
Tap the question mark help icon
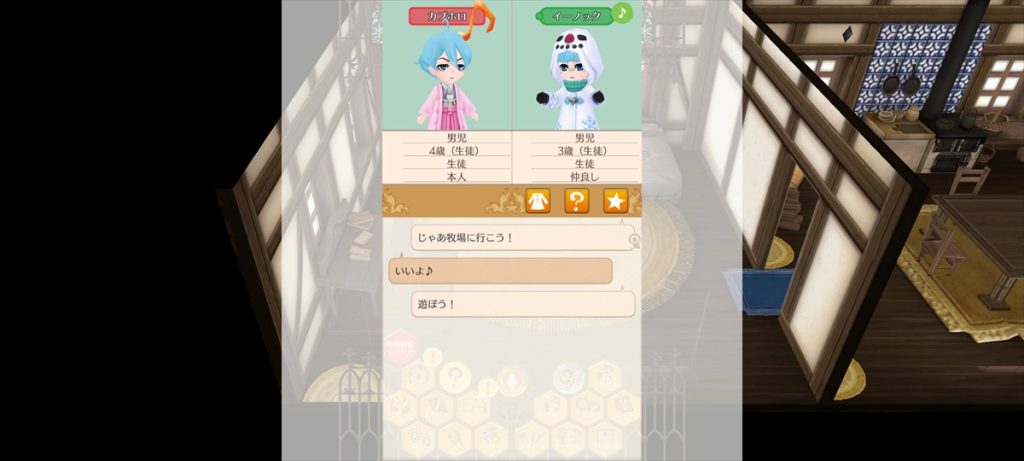(x=576, y=201)
